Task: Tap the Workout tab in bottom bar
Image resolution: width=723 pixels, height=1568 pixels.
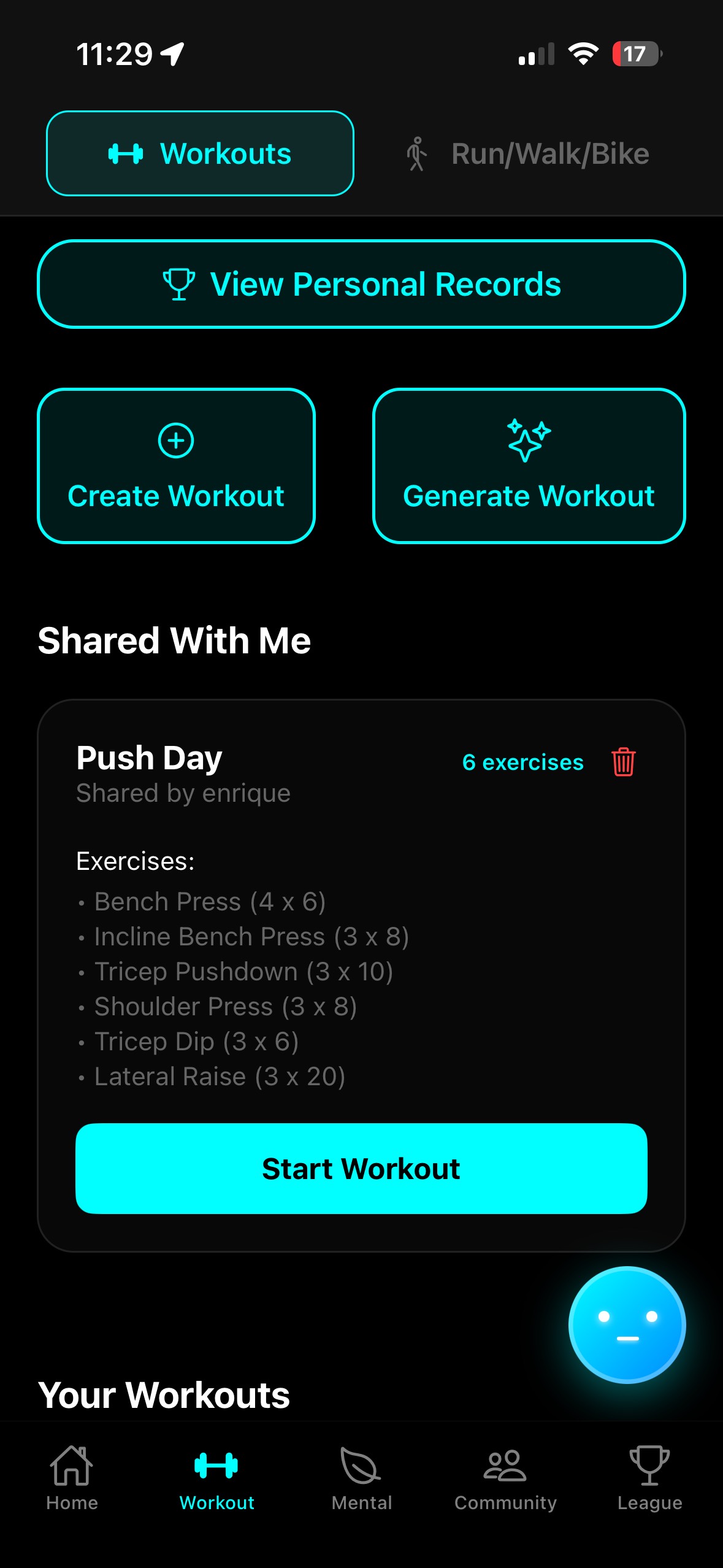Action: 216,1478
